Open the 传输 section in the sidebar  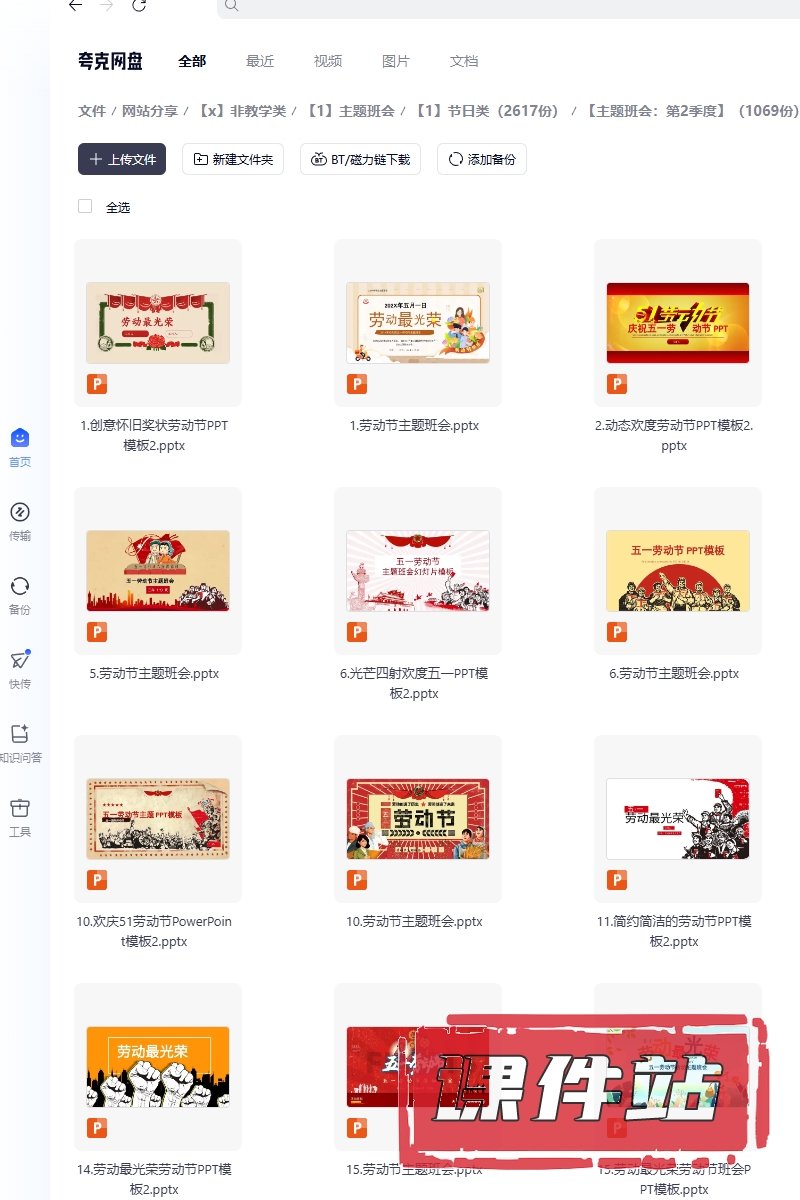pos(20,520)
